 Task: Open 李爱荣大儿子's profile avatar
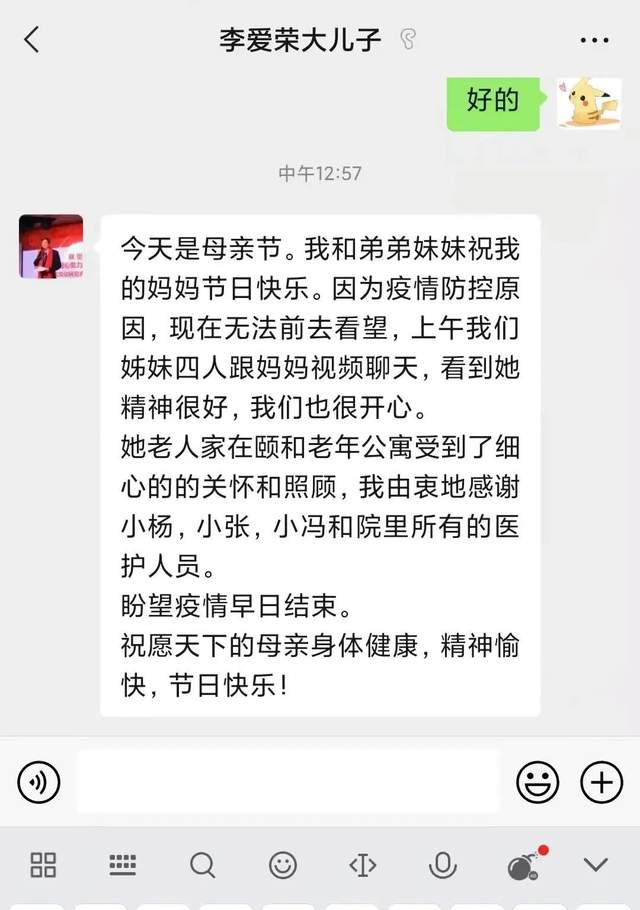pos(51,246)
